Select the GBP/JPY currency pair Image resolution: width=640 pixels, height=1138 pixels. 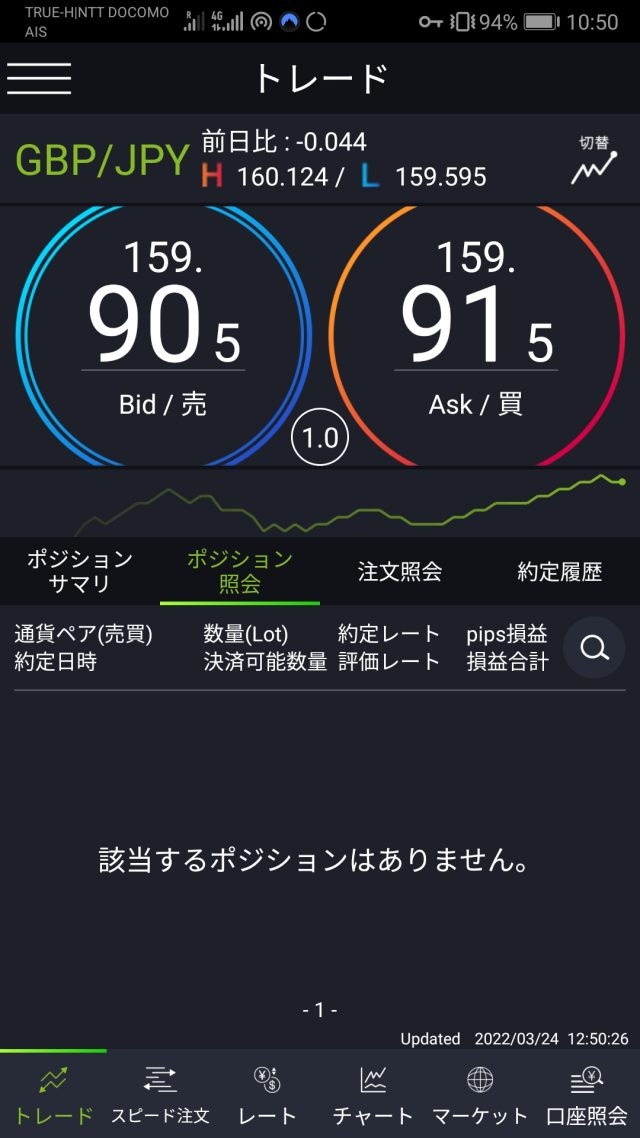(x=102, y=161)
